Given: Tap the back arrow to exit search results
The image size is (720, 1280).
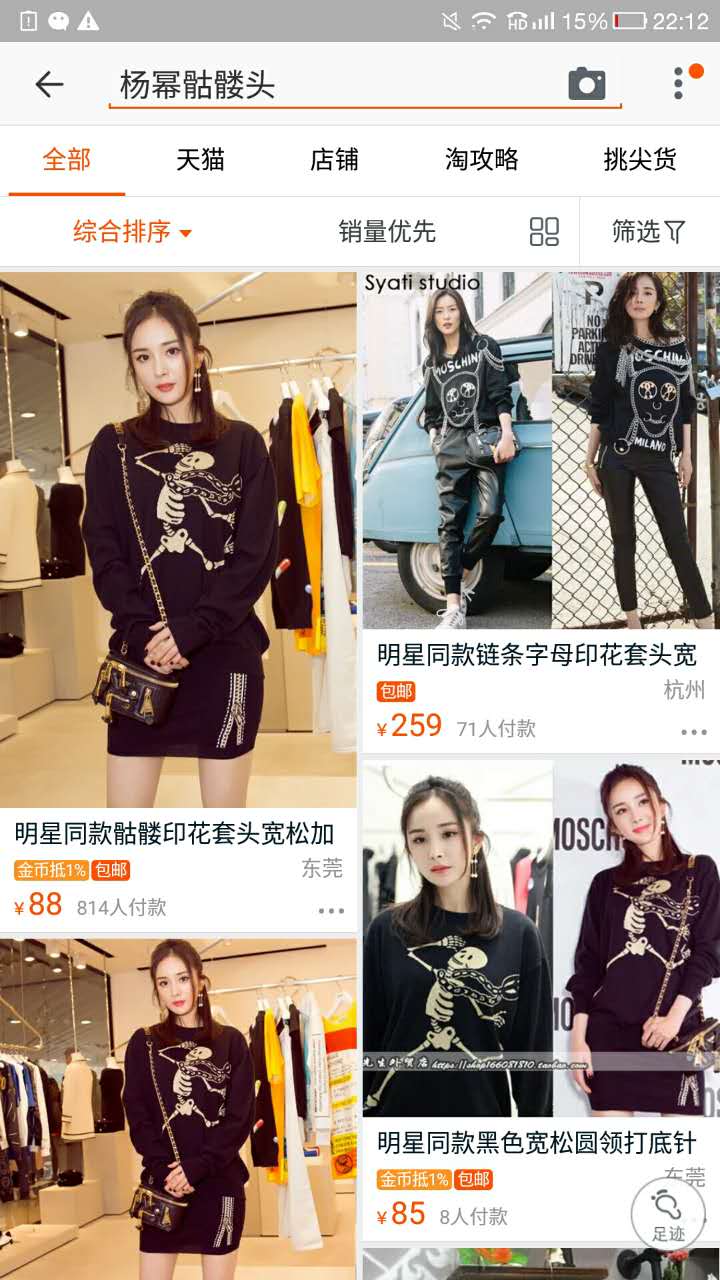Looking at the screenshot, I should pyautogui.click(x=40, y=85).
